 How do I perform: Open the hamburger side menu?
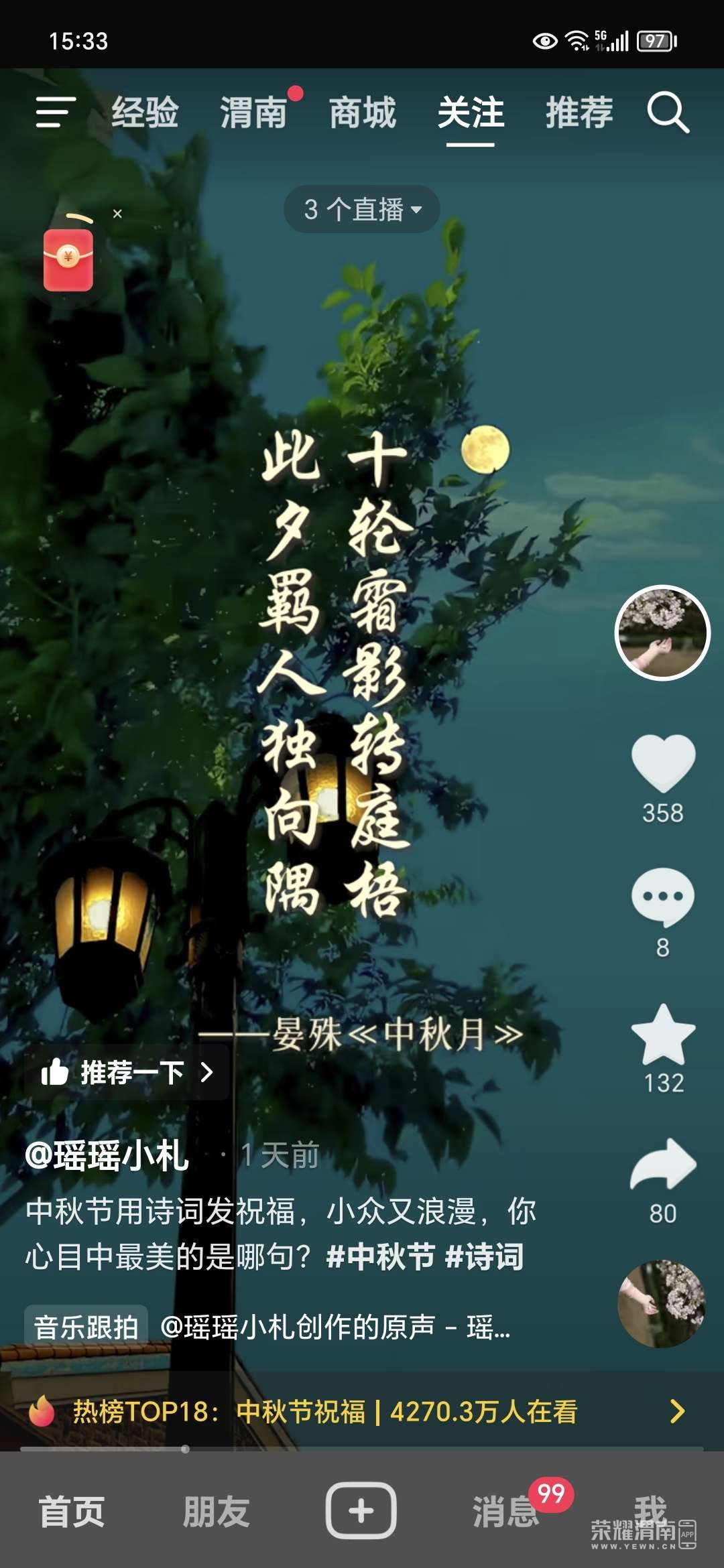point(56,112)
